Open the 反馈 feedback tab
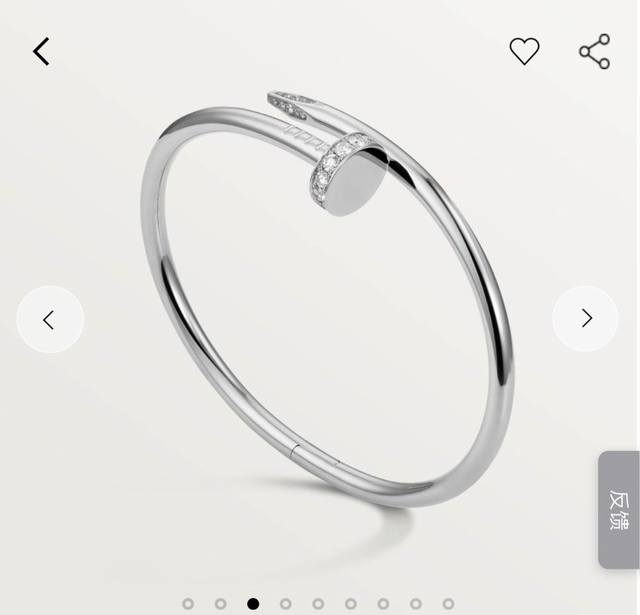This screenshot has width=640, height=615. click(x=619, y=509)
